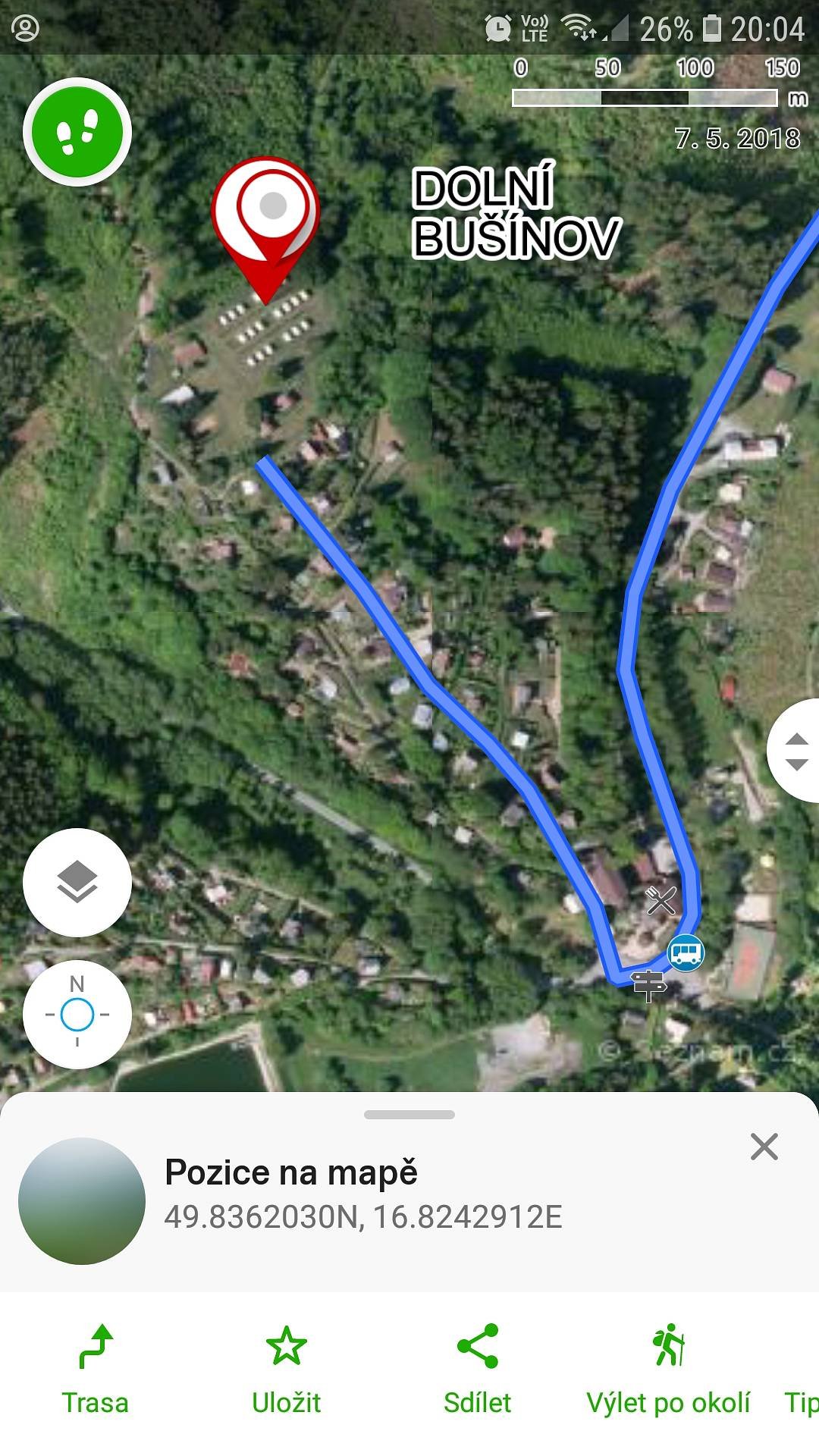Open the round location photo thumbnail
Viewport: 819px width, 1456px height.
82,1201
